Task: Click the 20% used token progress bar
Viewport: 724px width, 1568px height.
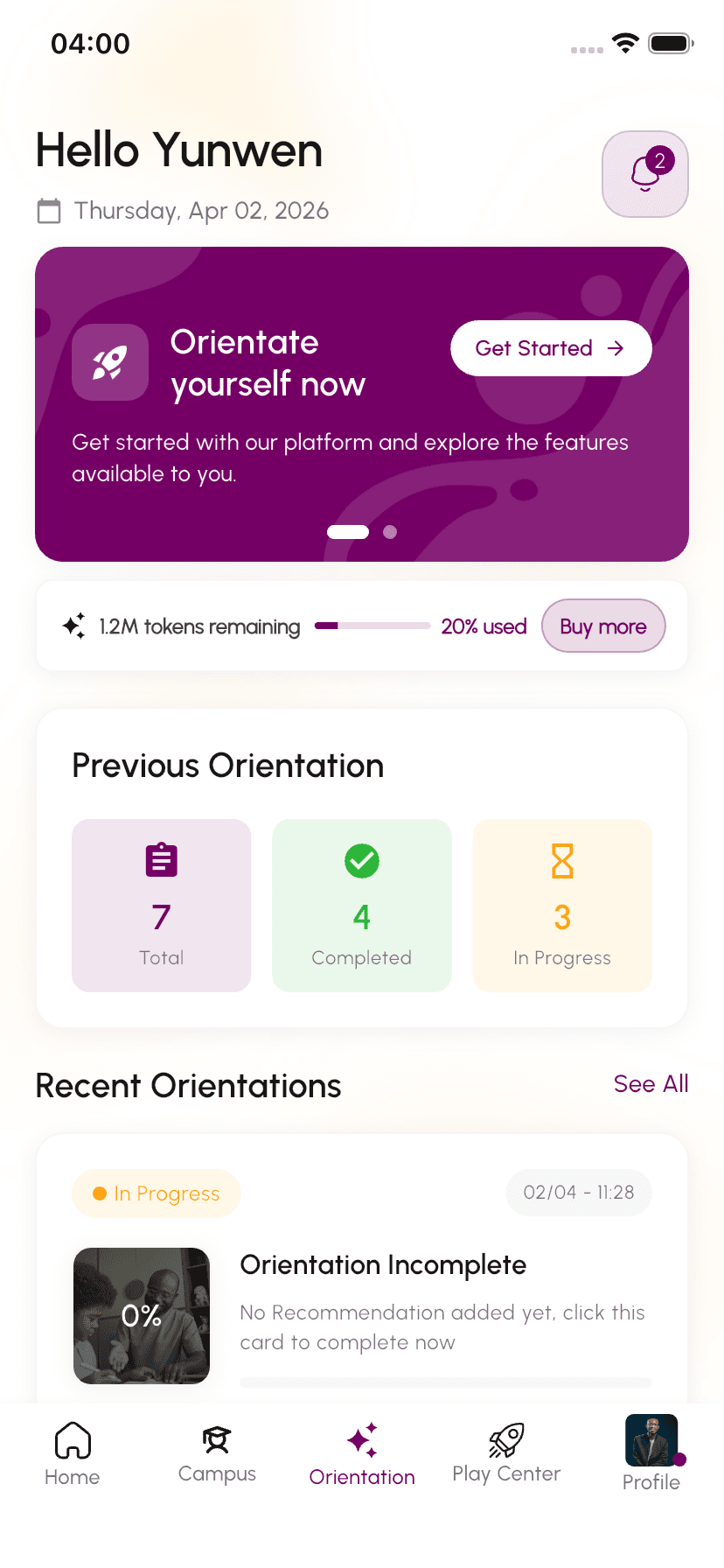Action: tap(372, 626)
